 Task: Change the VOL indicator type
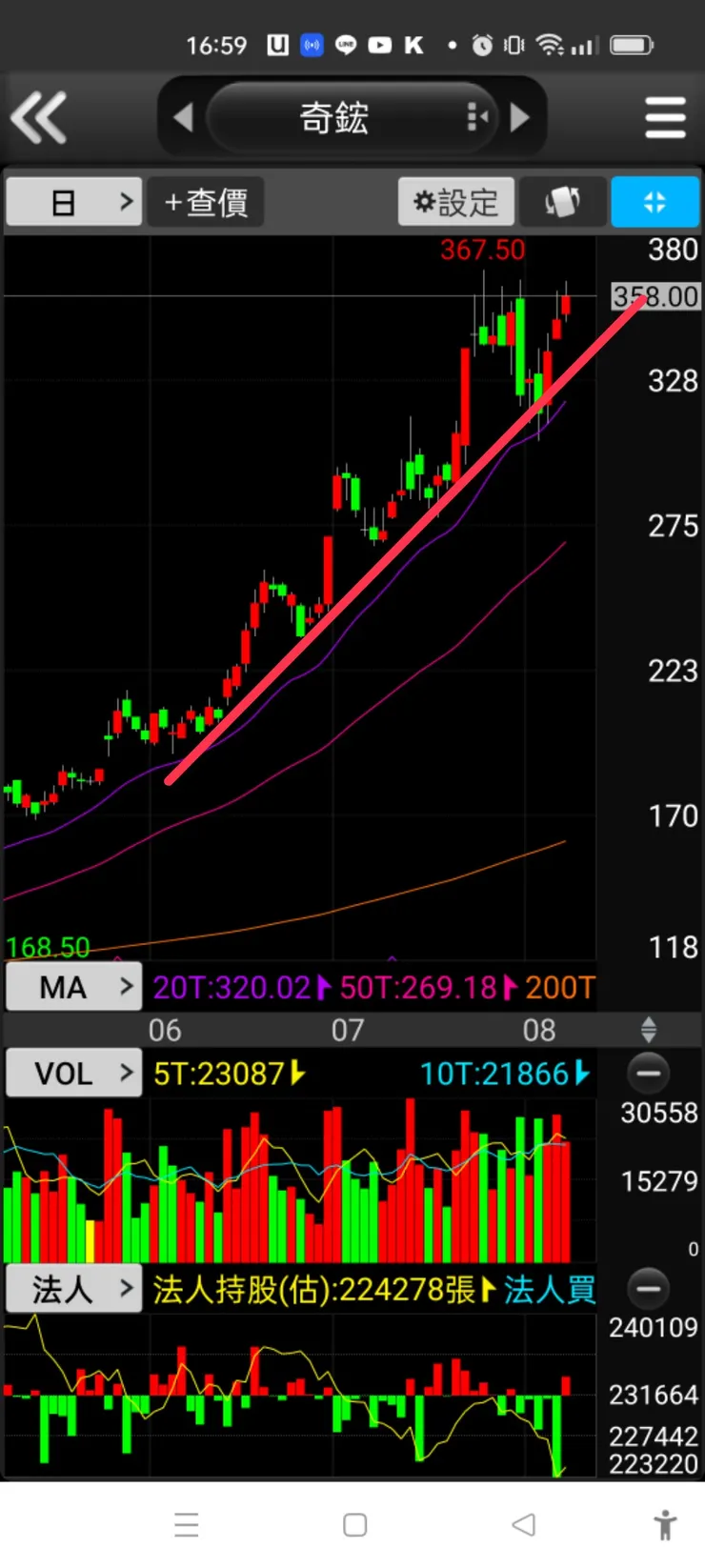click(x=73, y=1074)
